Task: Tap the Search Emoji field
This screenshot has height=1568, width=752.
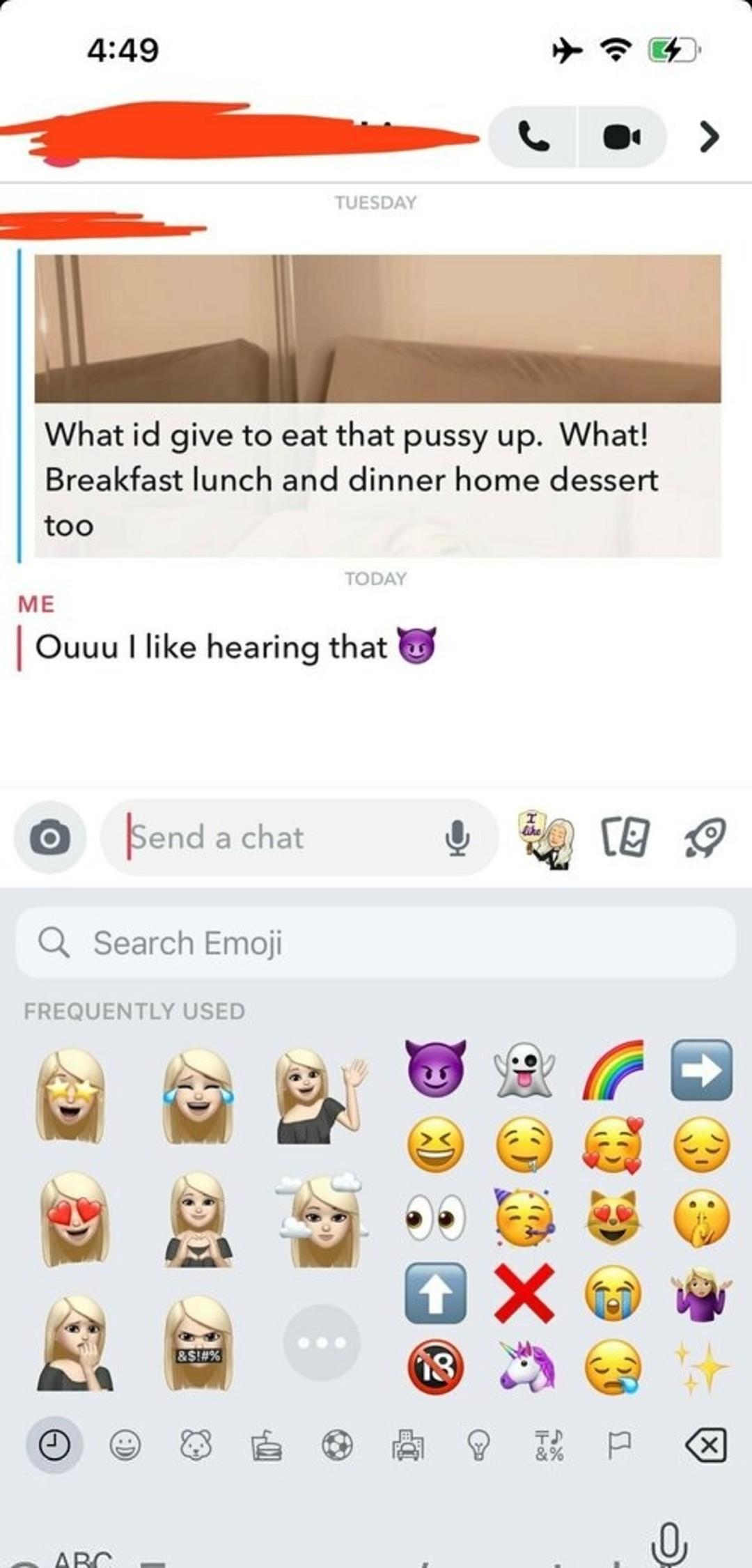Action: pyautogui.click(x=376, y=943)
